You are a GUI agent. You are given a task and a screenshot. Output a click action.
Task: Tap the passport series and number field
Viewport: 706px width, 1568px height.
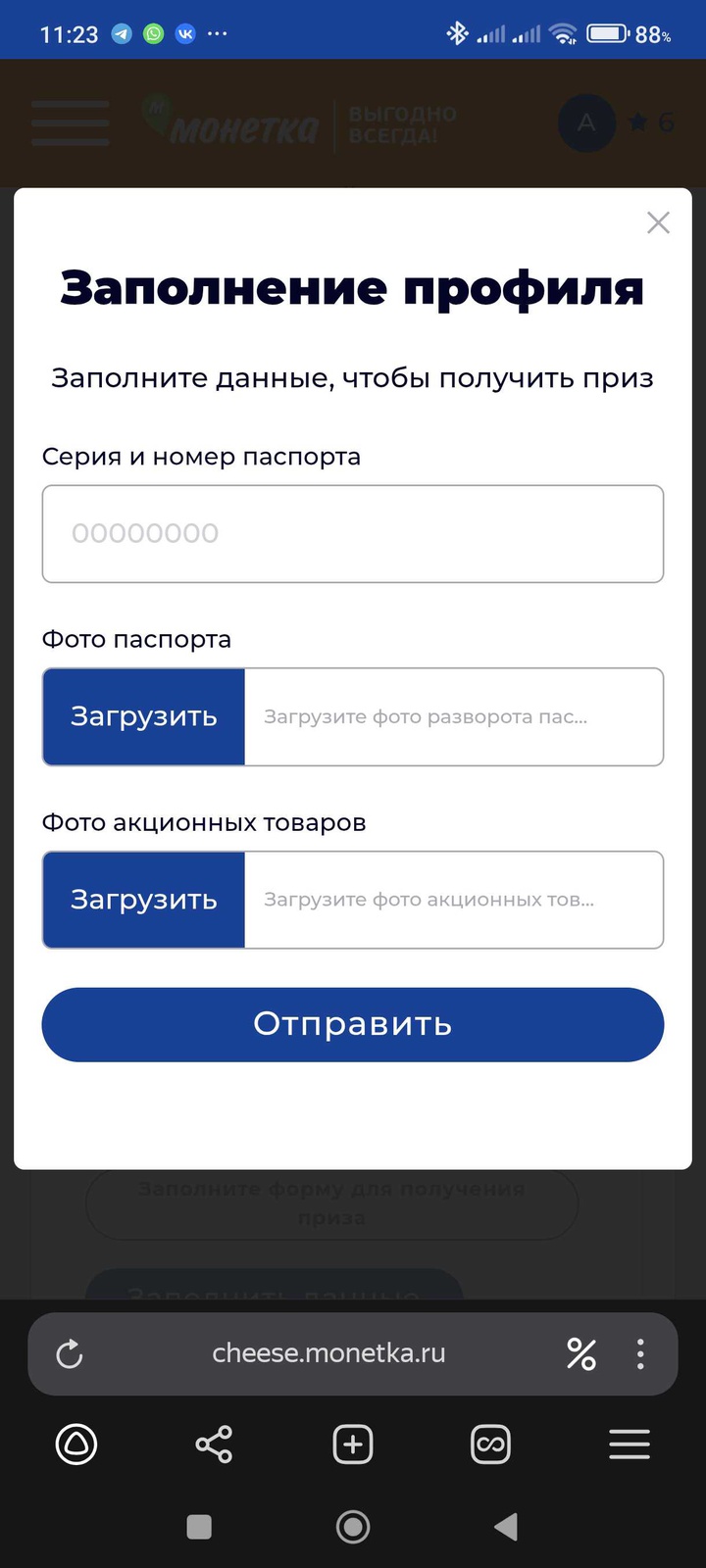tap(353, 534)
